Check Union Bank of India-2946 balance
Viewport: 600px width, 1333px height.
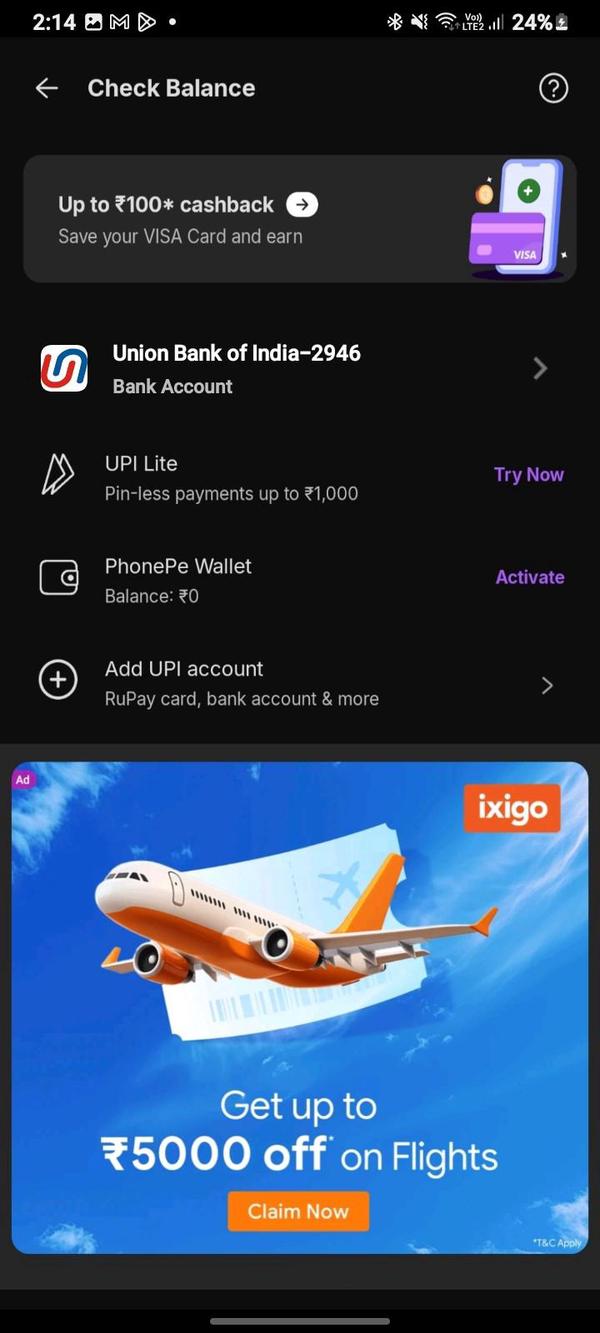(x=300, y=369)
